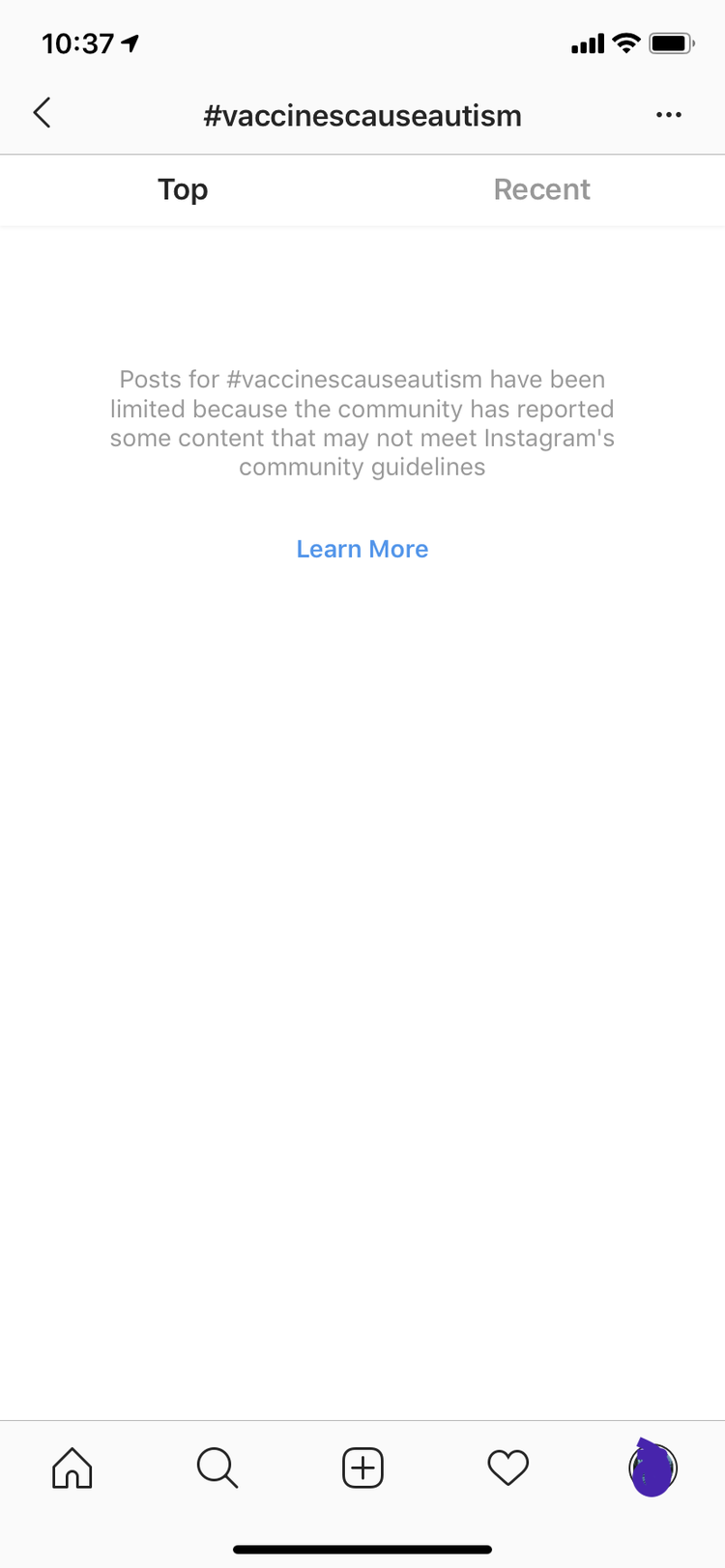Open the Learn More link
Viewport: 725px width, 1568px height.
[362, 549]
